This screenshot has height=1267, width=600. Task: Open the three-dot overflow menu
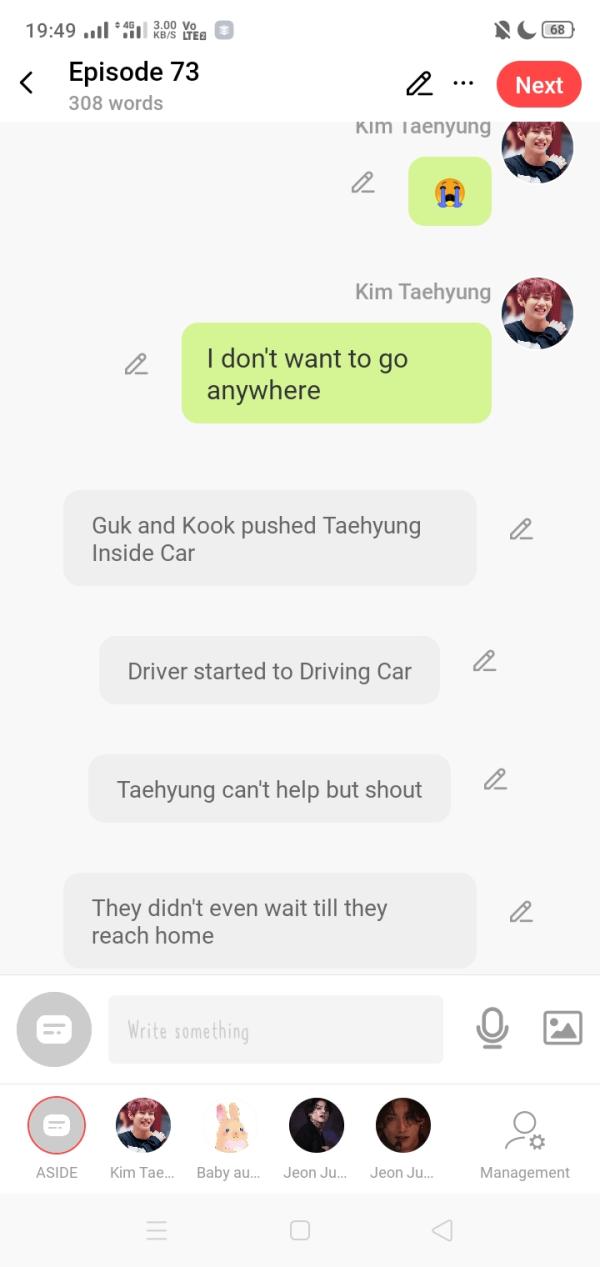pos(463,83)
